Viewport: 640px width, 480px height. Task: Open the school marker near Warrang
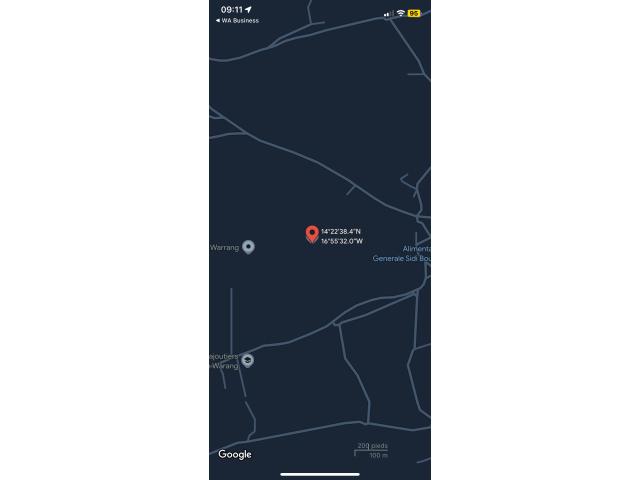247,360
